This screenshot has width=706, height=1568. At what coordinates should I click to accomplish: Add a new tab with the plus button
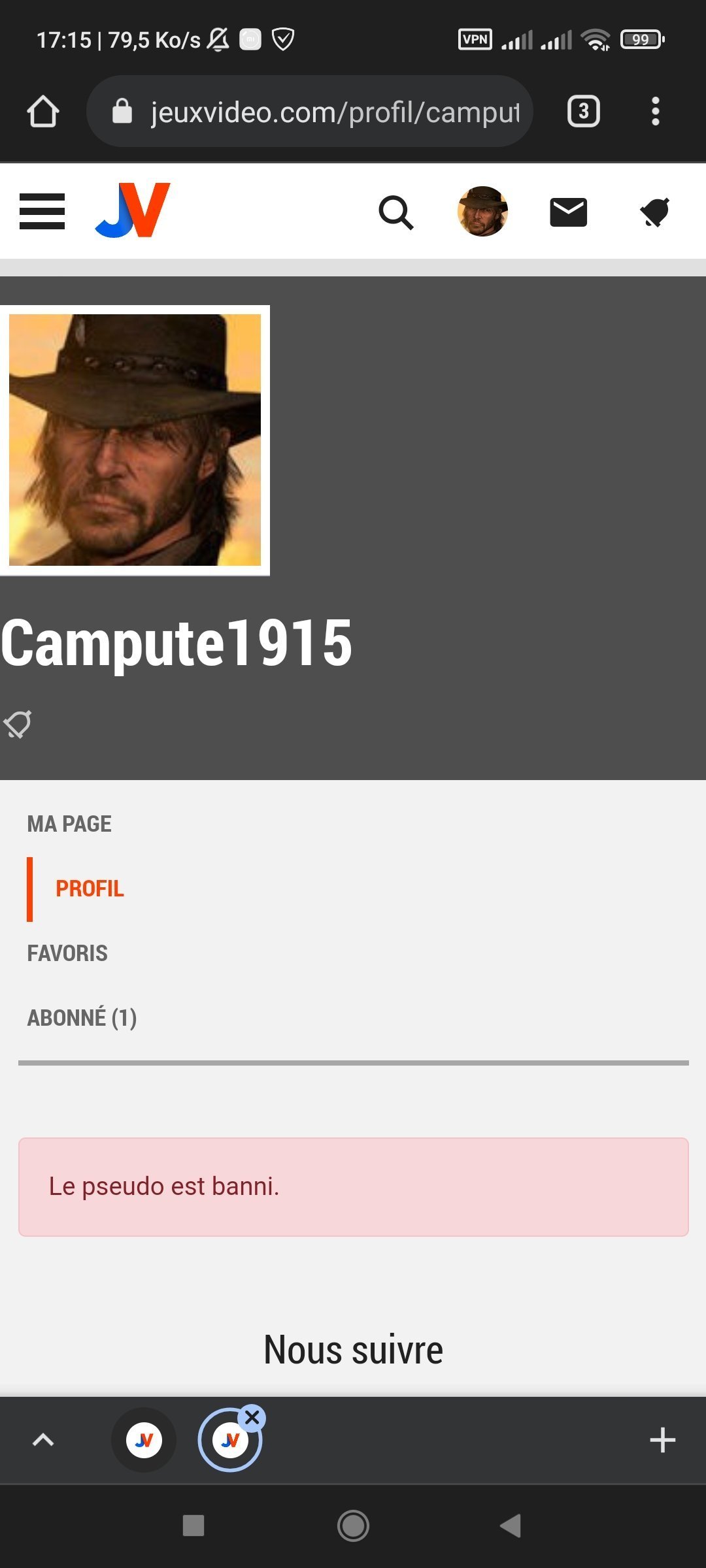tap(662, 1440)
